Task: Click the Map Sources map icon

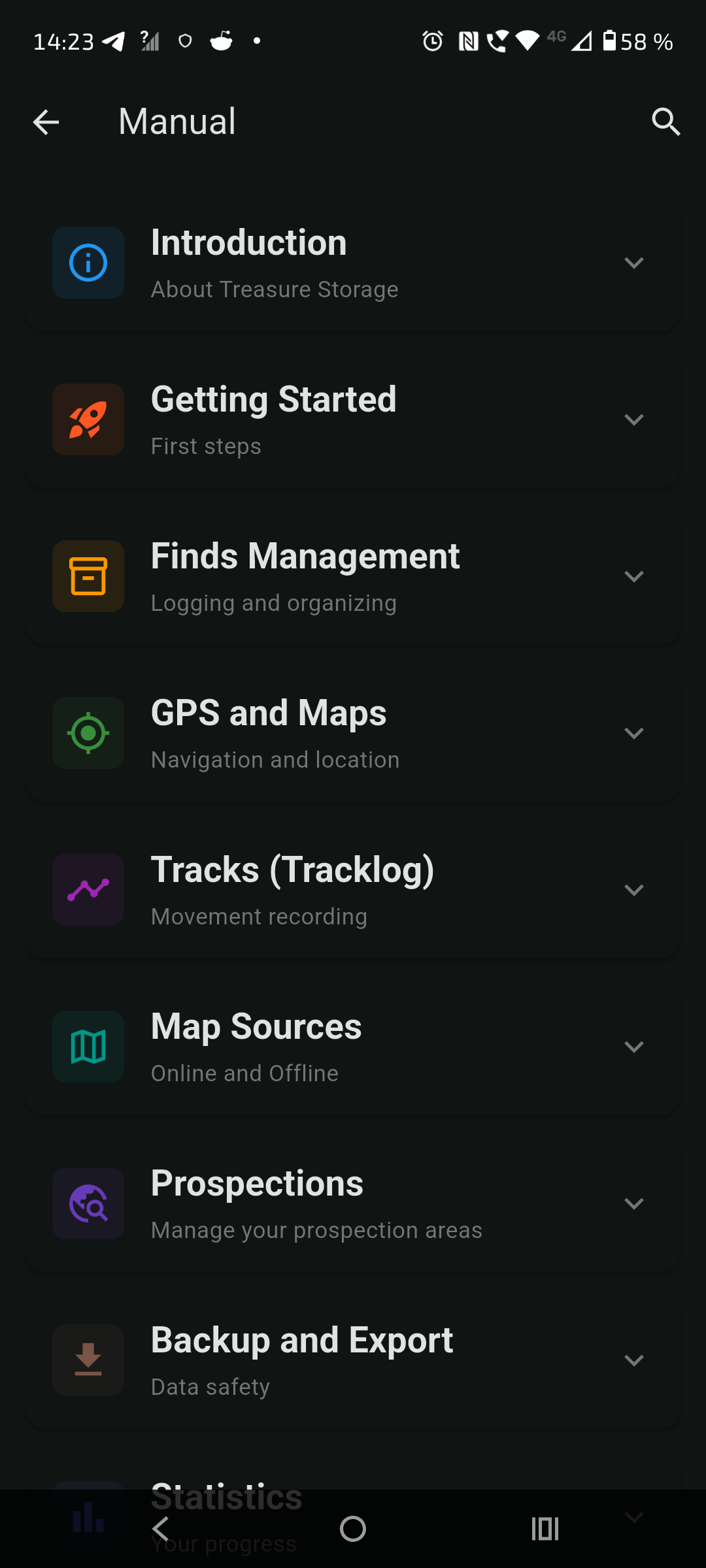Action: coord(88,1047)
